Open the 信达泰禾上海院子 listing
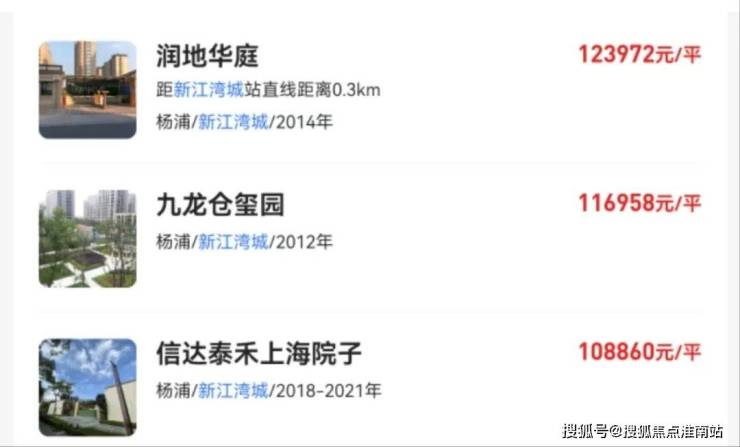The width and height of the screenshot is (740, 447). (258, 354)
